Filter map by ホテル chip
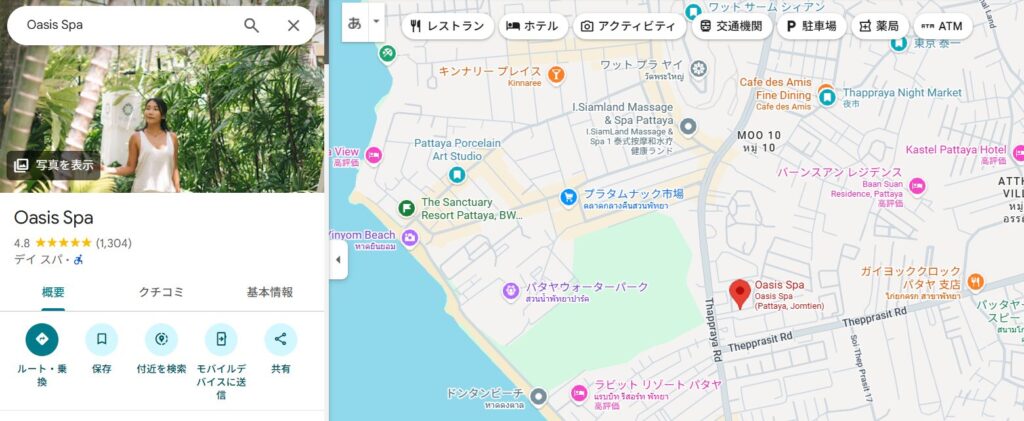Screen dimensions: 1024x421 (x=533, y=26)
